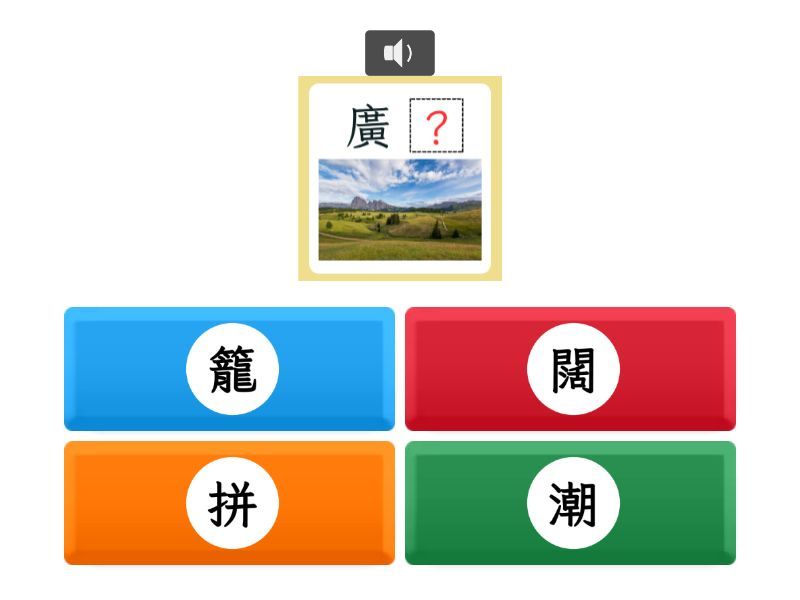Select the green answer 潮

coord(571,503)
